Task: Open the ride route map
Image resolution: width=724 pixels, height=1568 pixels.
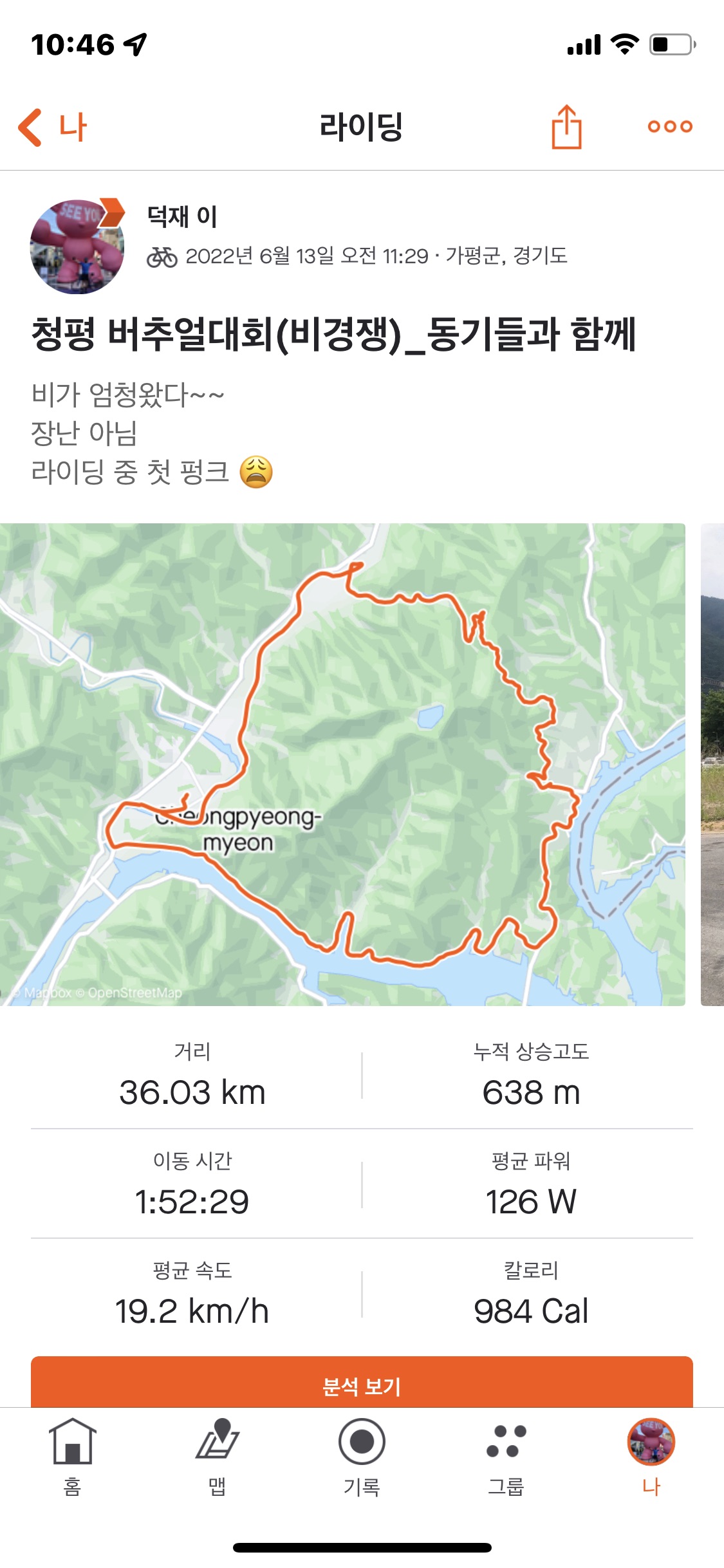Action: point(342,764)
